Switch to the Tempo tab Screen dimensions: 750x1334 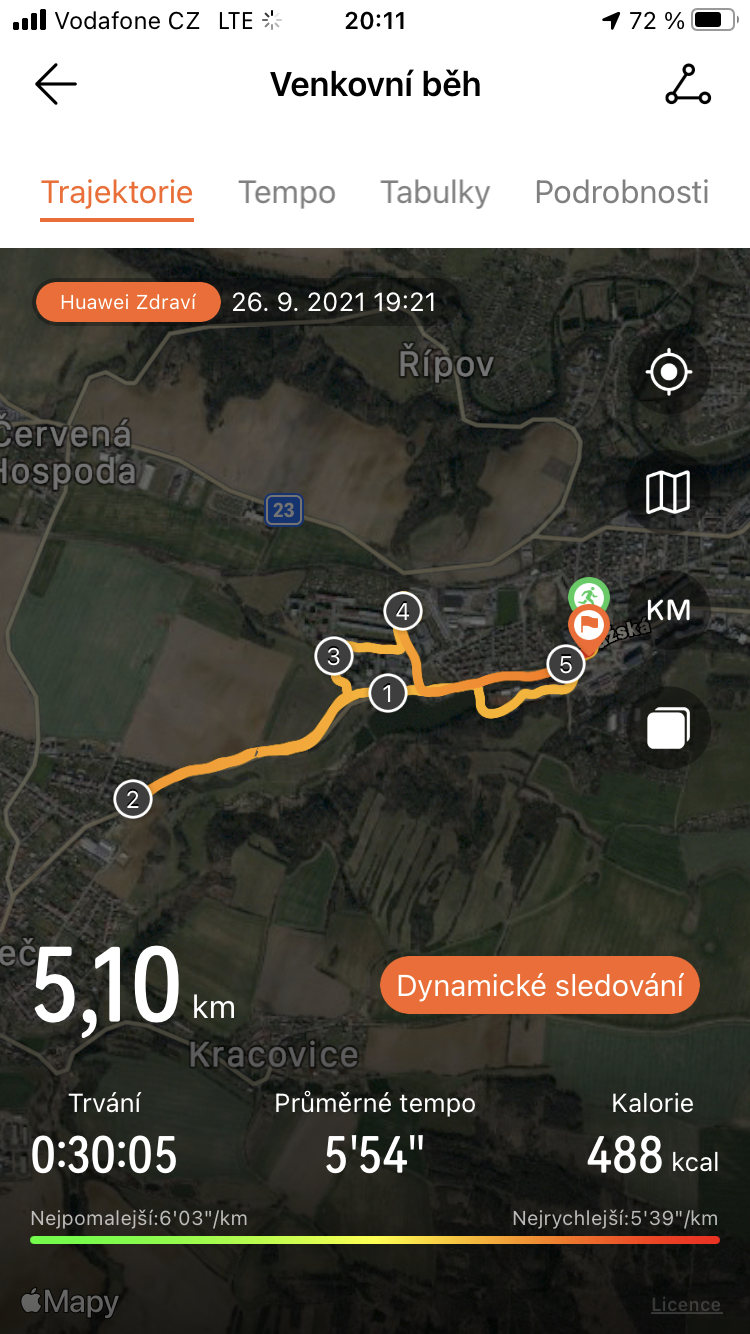point(287,192)
